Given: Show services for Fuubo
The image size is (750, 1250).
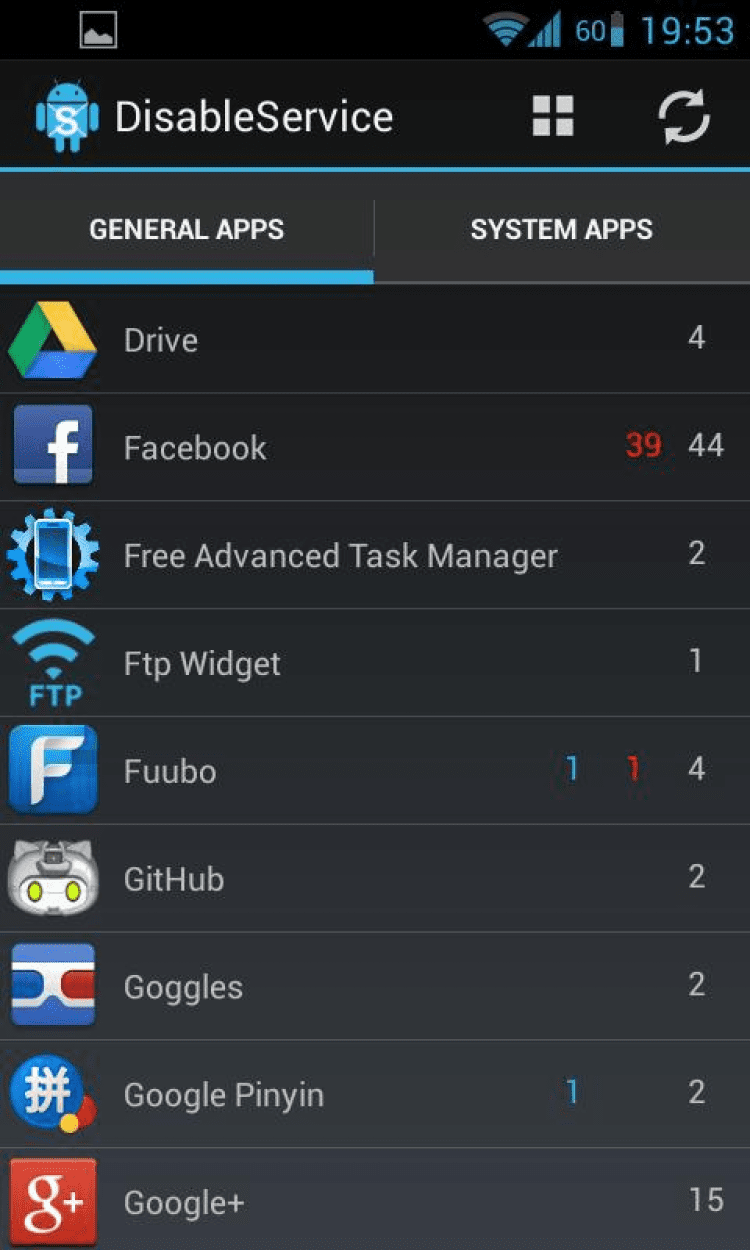Looking at the screenshot, I should [x=375, y=771].
